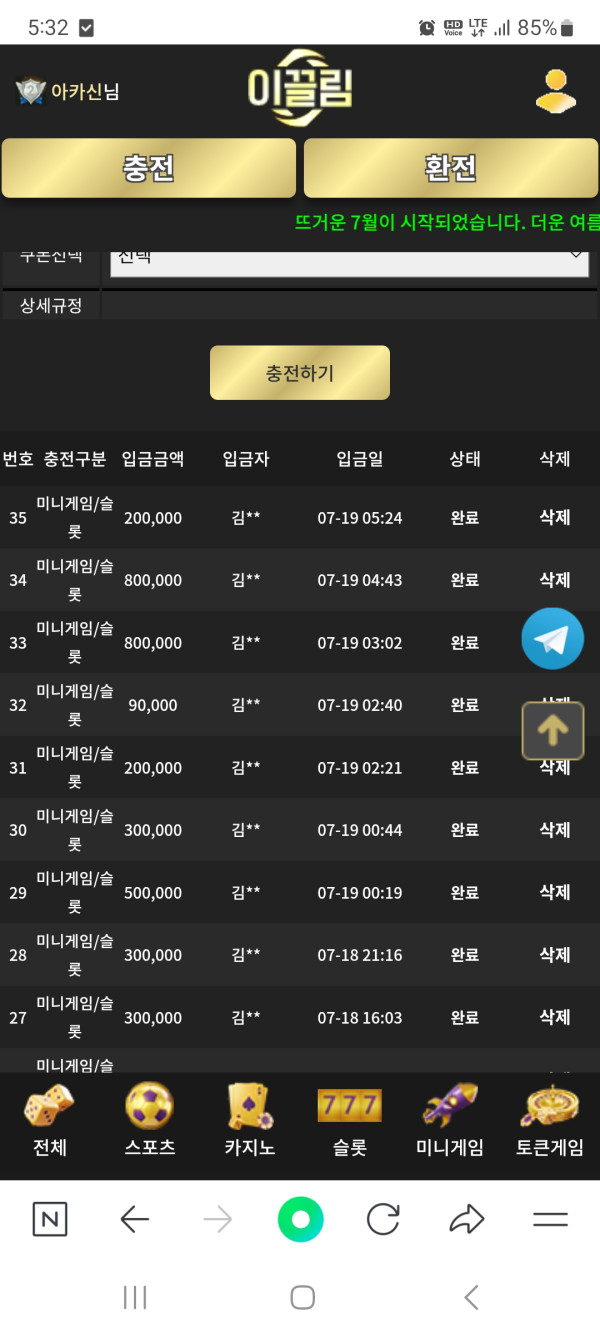The width and height of the screenshot is (600, 1333).
Task: Open the Telegram contact button
Action: pyautogui.click(x=552, y=639)
